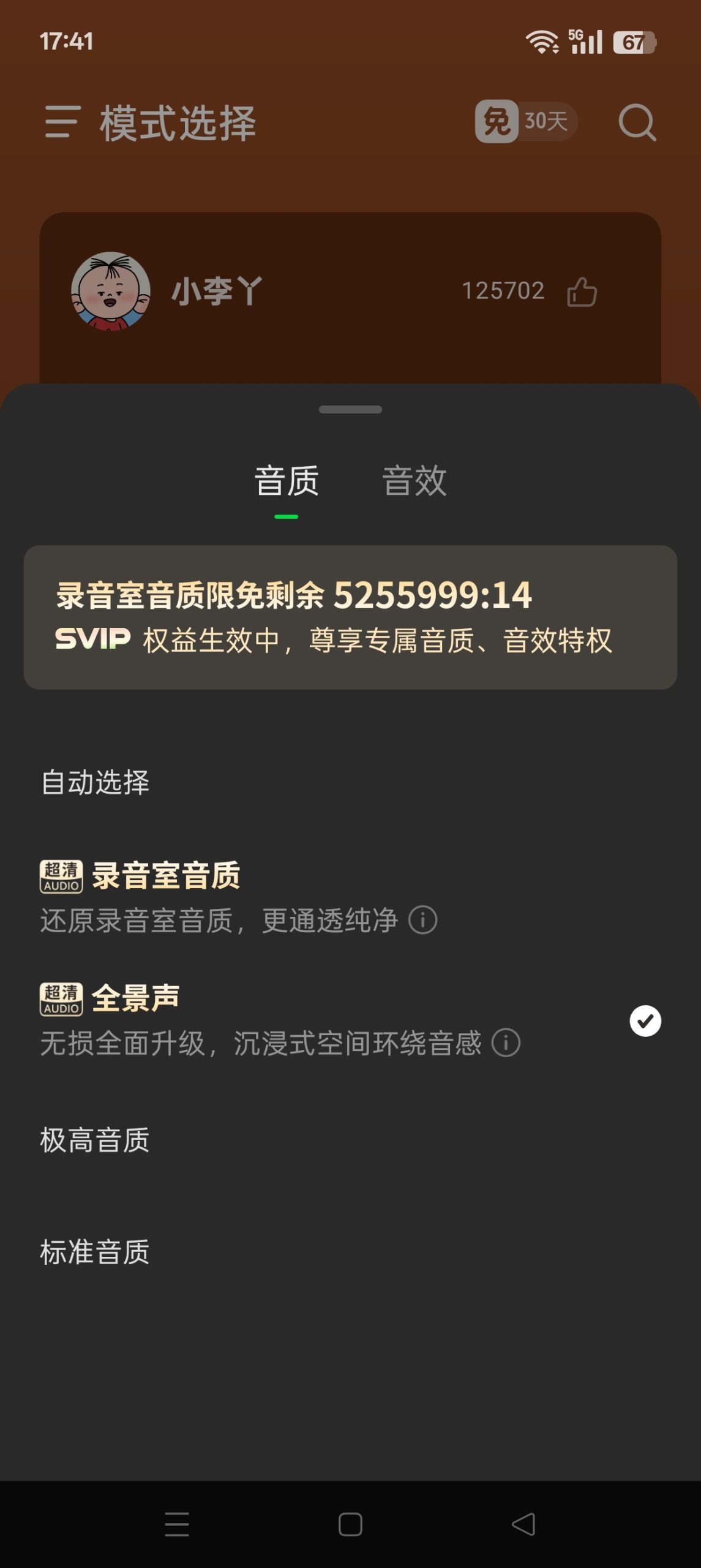Screen dimensions: 701x1568
Task: Open the search icon at top right
Action: (x=637, y=123)
